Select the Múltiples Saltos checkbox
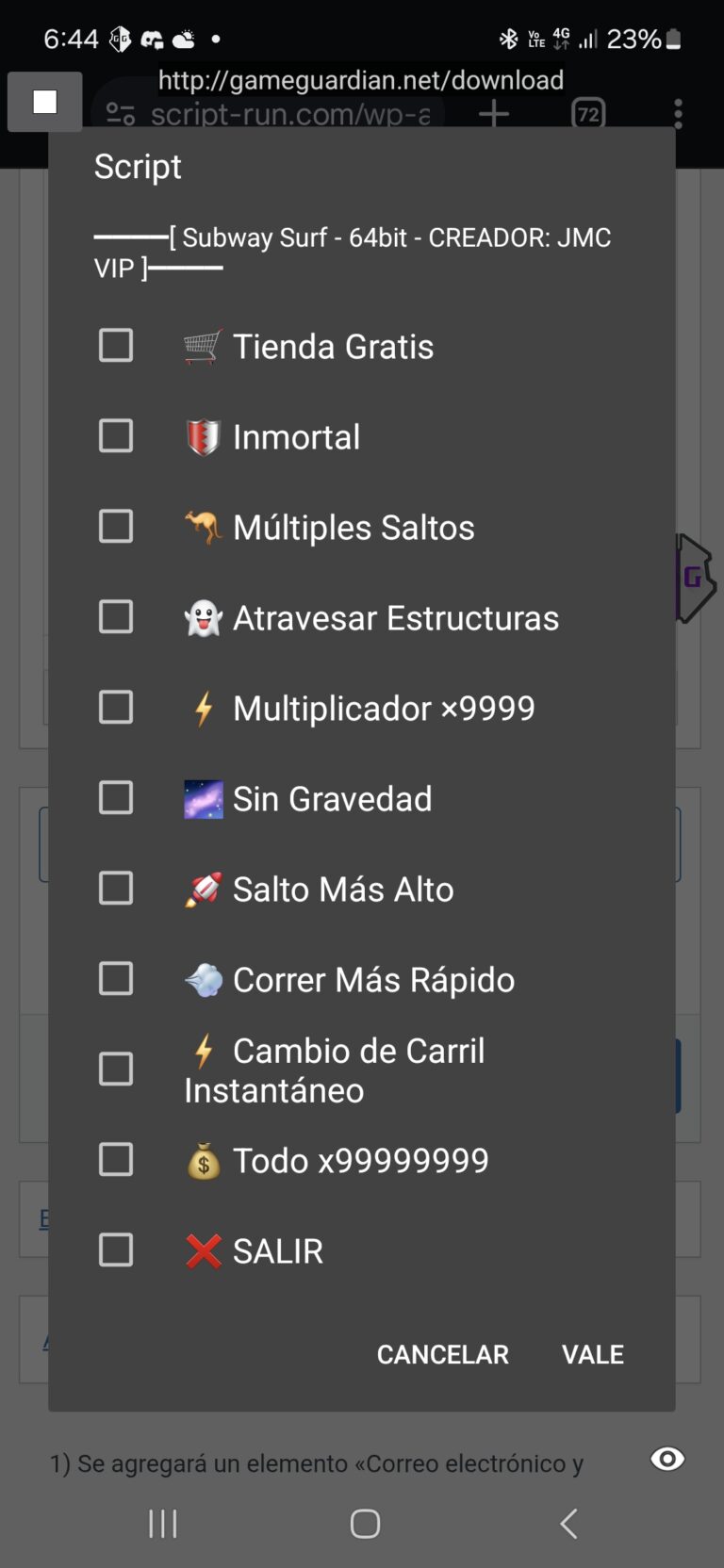 click(x=116, y=527)
